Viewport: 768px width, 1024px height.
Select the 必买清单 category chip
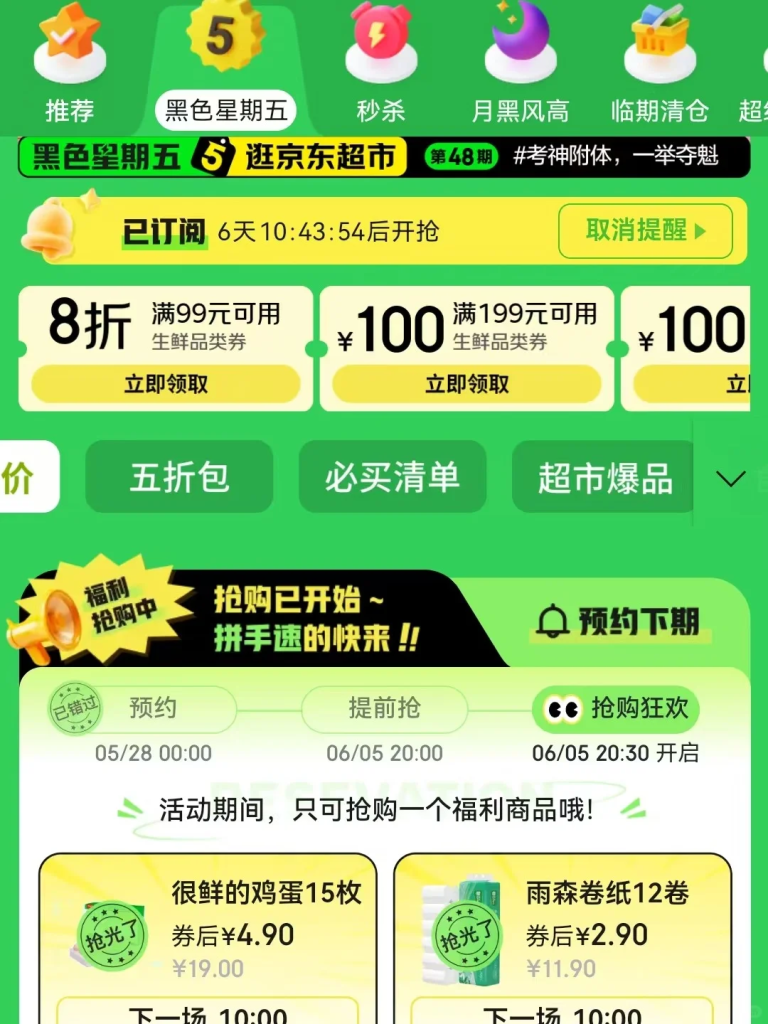392,478
